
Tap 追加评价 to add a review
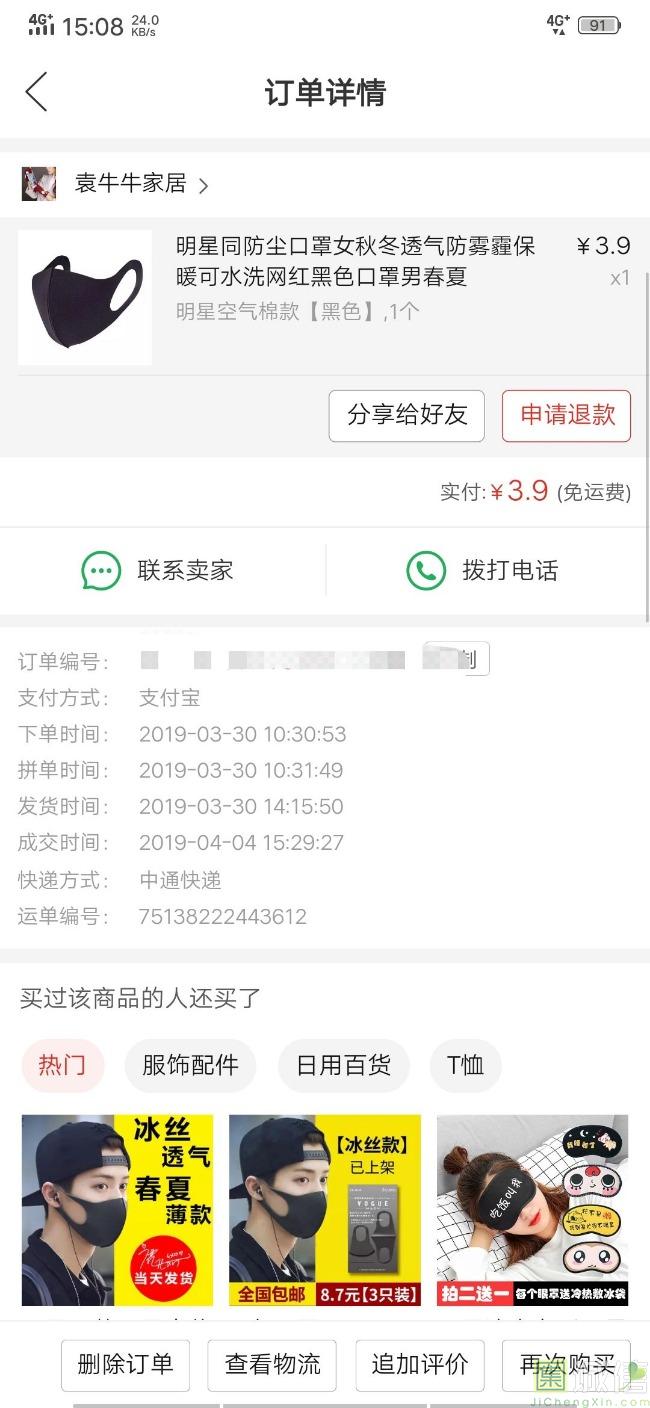click(x=419, y=1365)
